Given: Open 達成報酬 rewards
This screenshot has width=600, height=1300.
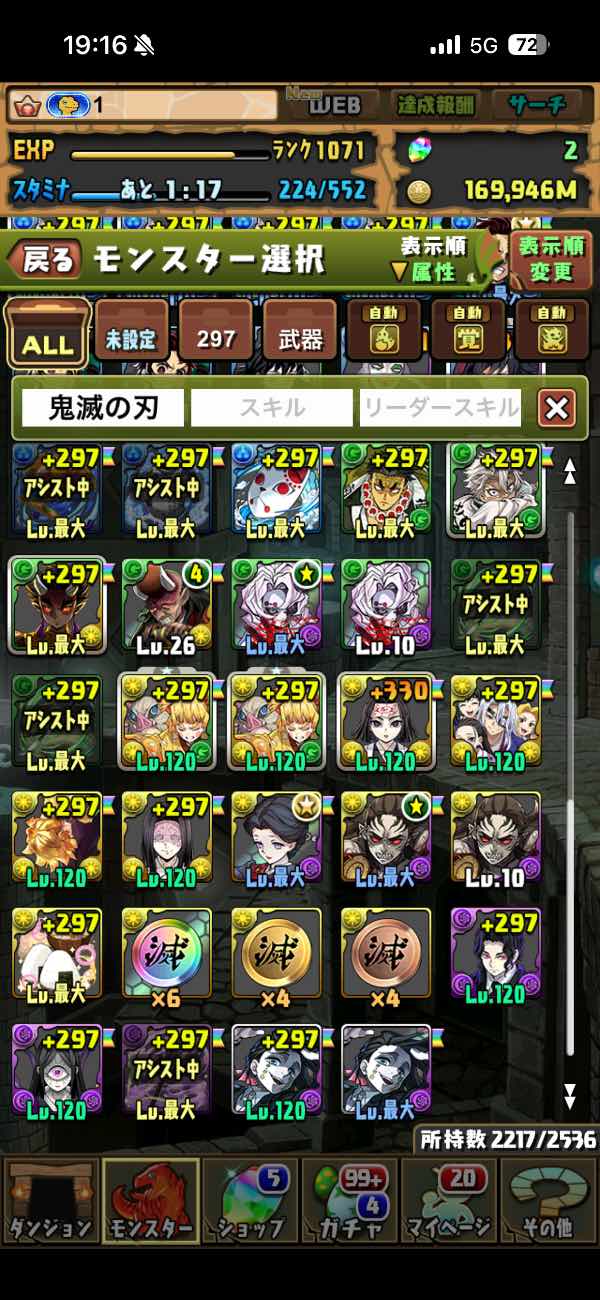Looking at the screenshot, I should click(x=436, y=105).
